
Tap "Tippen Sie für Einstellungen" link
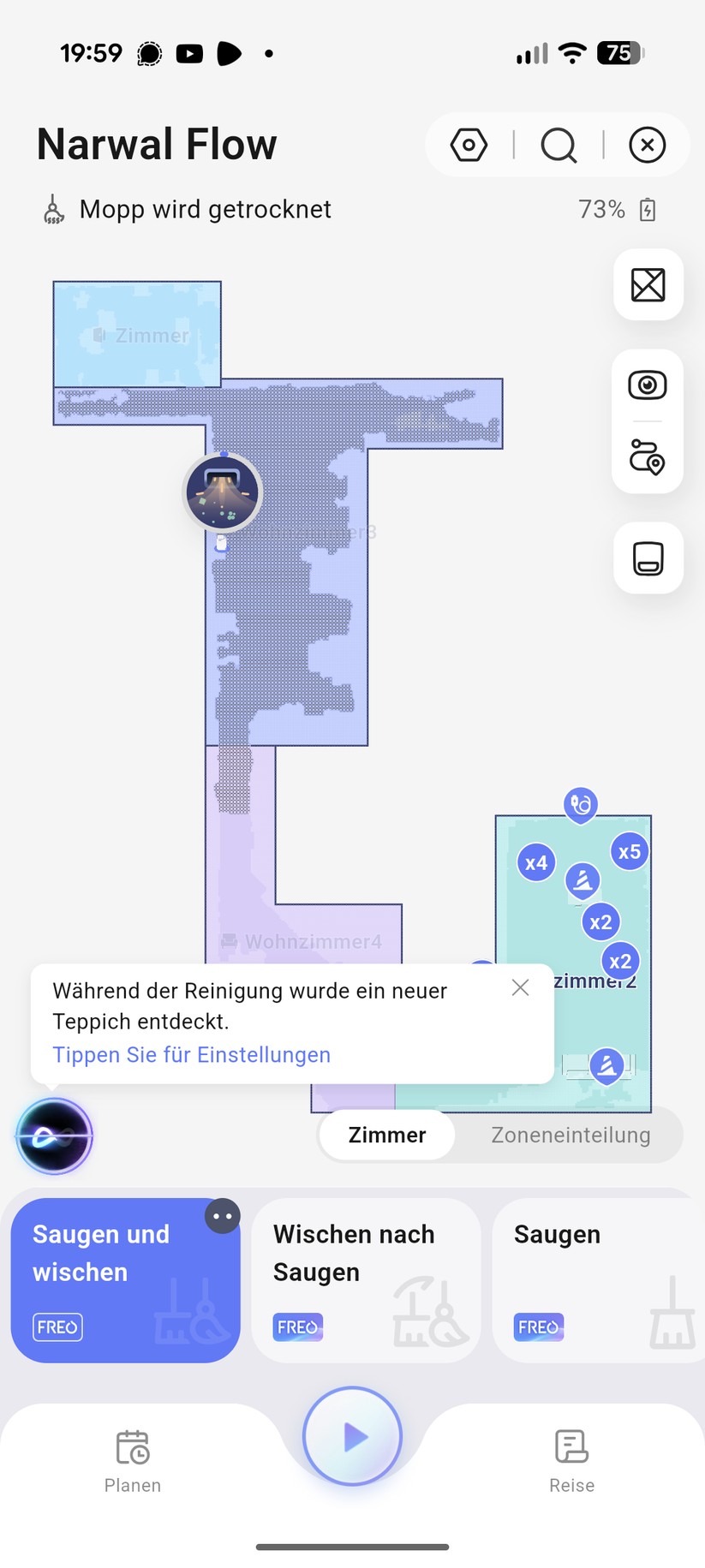(x=191, y=1054)
